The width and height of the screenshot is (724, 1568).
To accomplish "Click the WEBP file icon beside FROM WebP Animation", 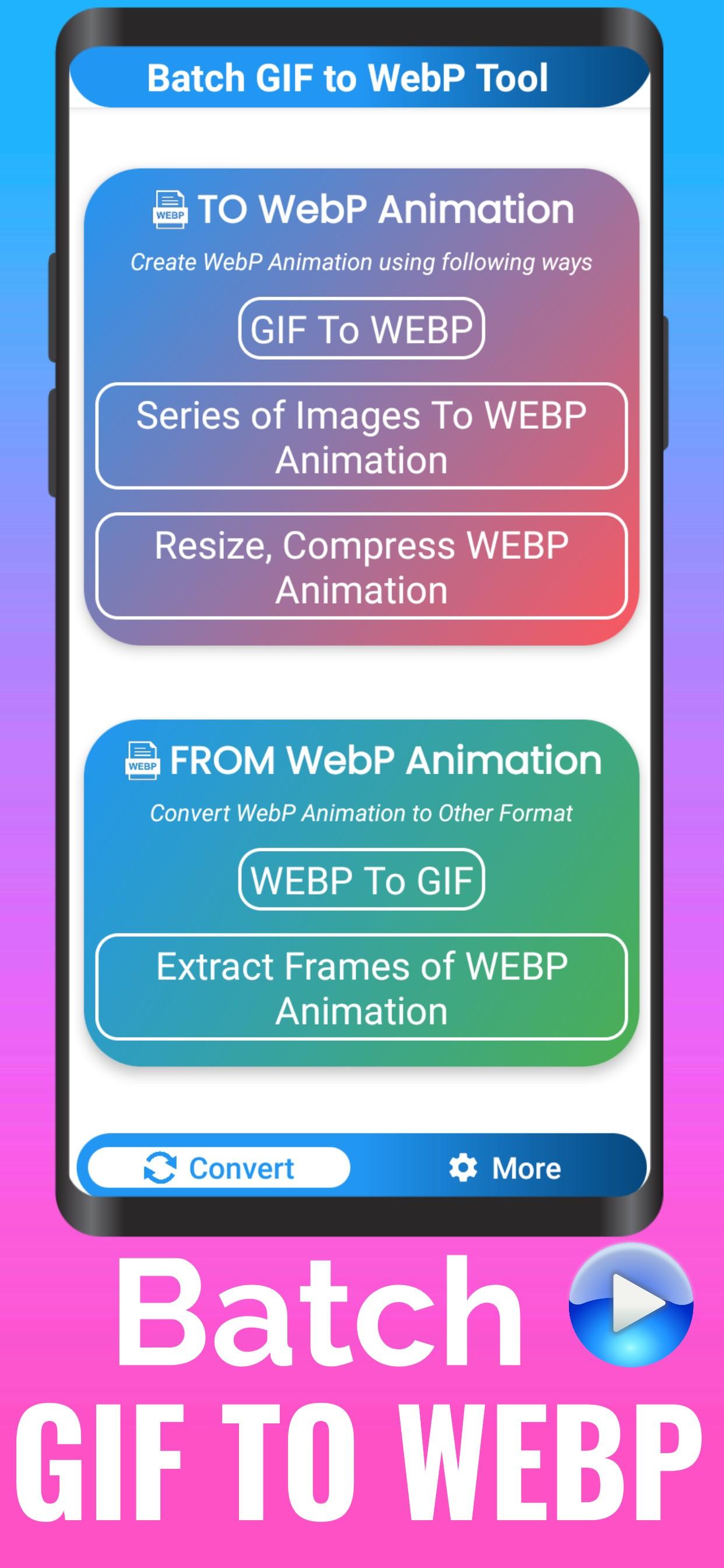I will point(143,759).
